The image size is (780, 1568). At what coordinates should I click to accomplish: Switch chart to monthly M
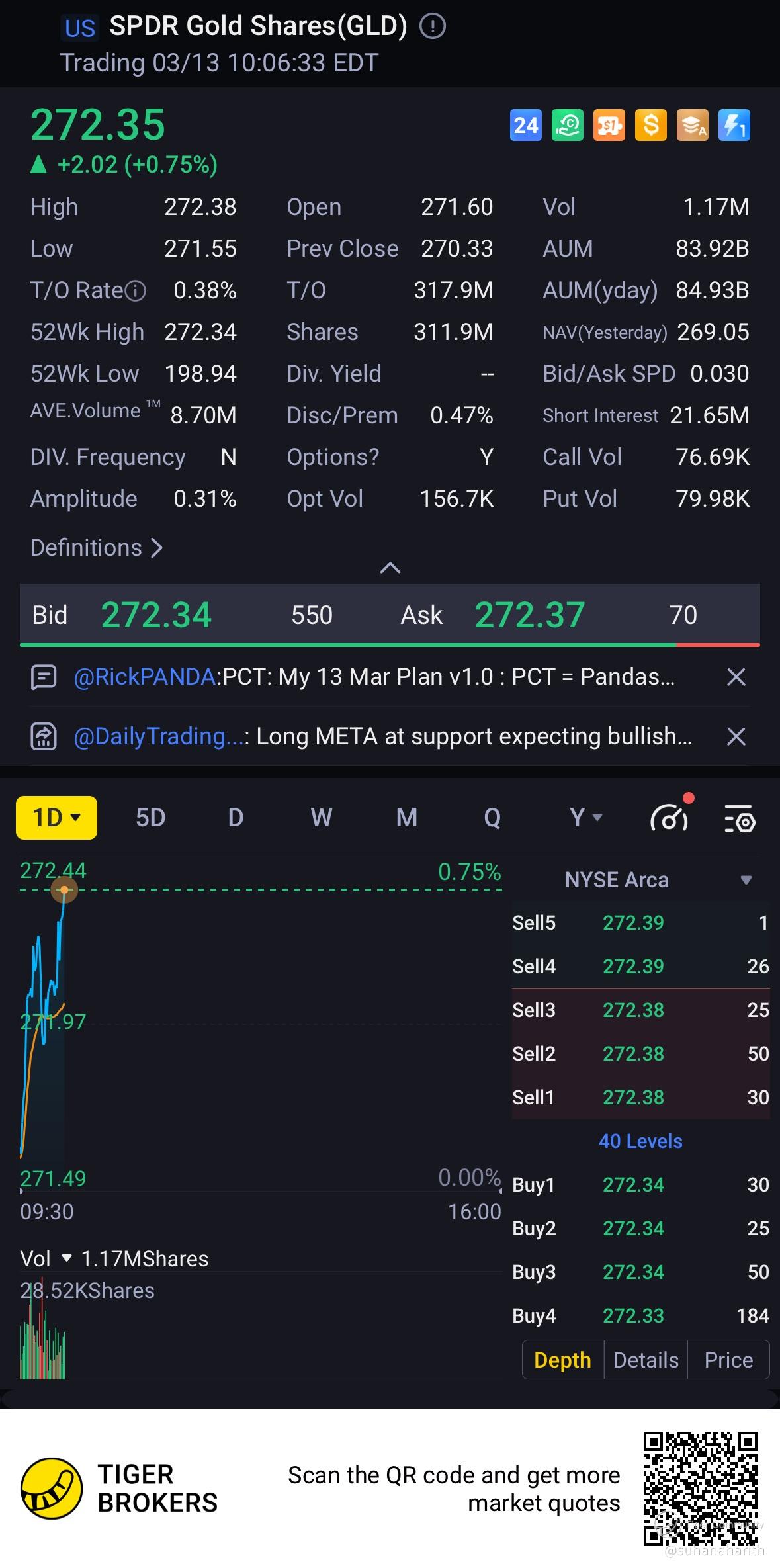pyautogui.click(x=406, y=818)
